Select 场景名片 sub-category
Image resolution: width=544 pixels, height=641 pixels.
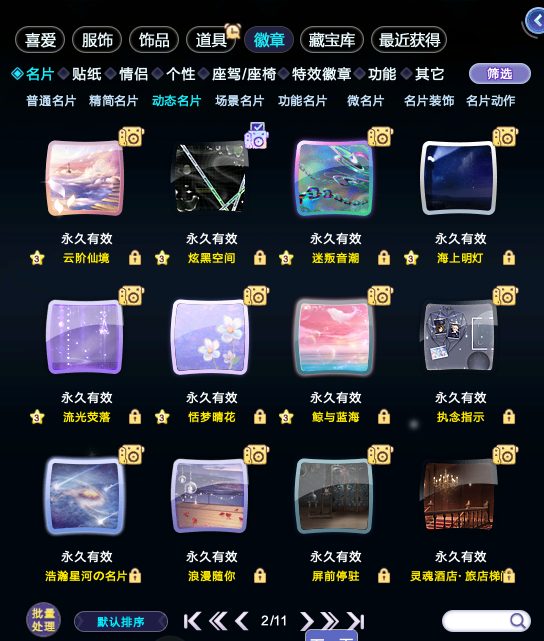[240, 101]
